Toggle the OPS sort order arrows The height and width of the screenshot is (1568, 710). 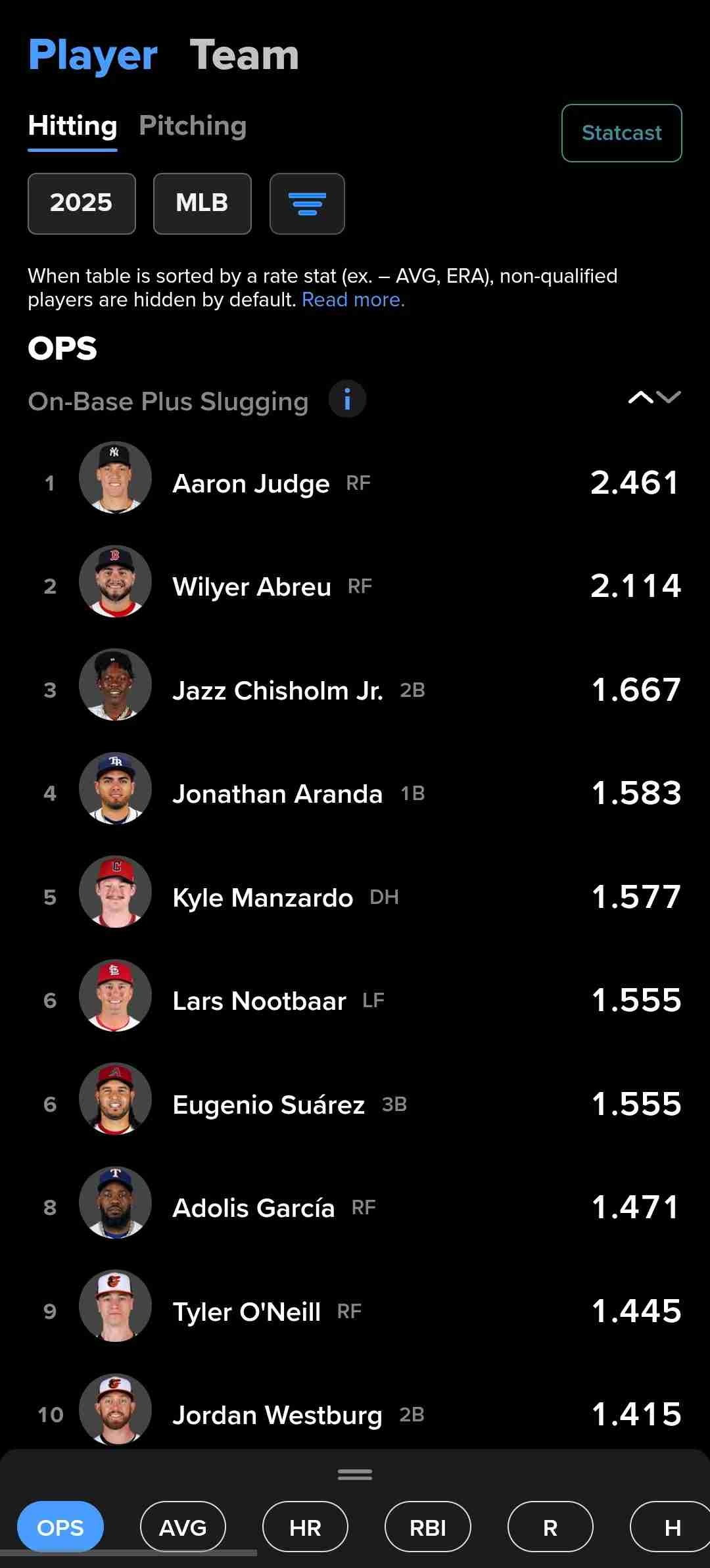click(x=654, y=397)
